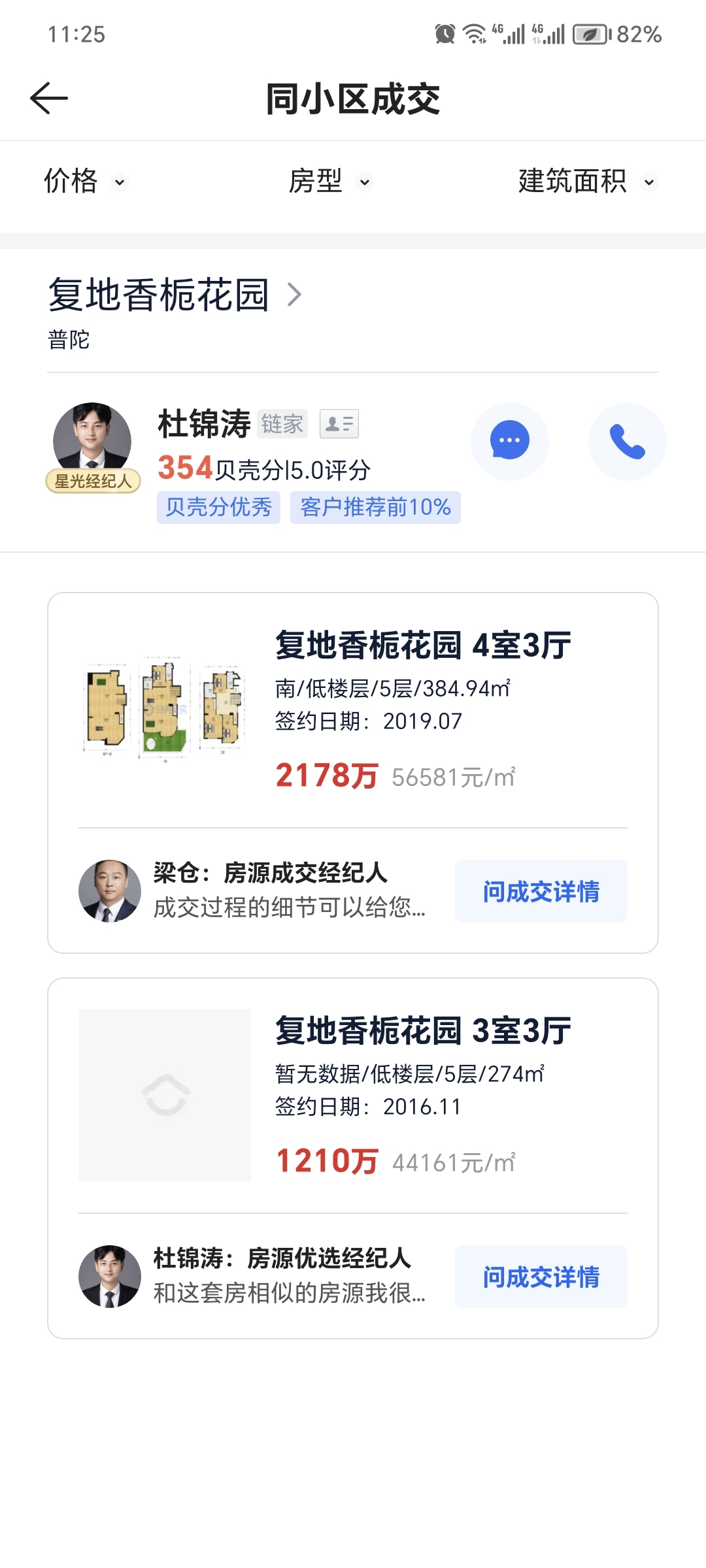The height and width of the screenshot is (1568, 706).
Task: Open chat with agent 杜锦涛
Action: 510,441
